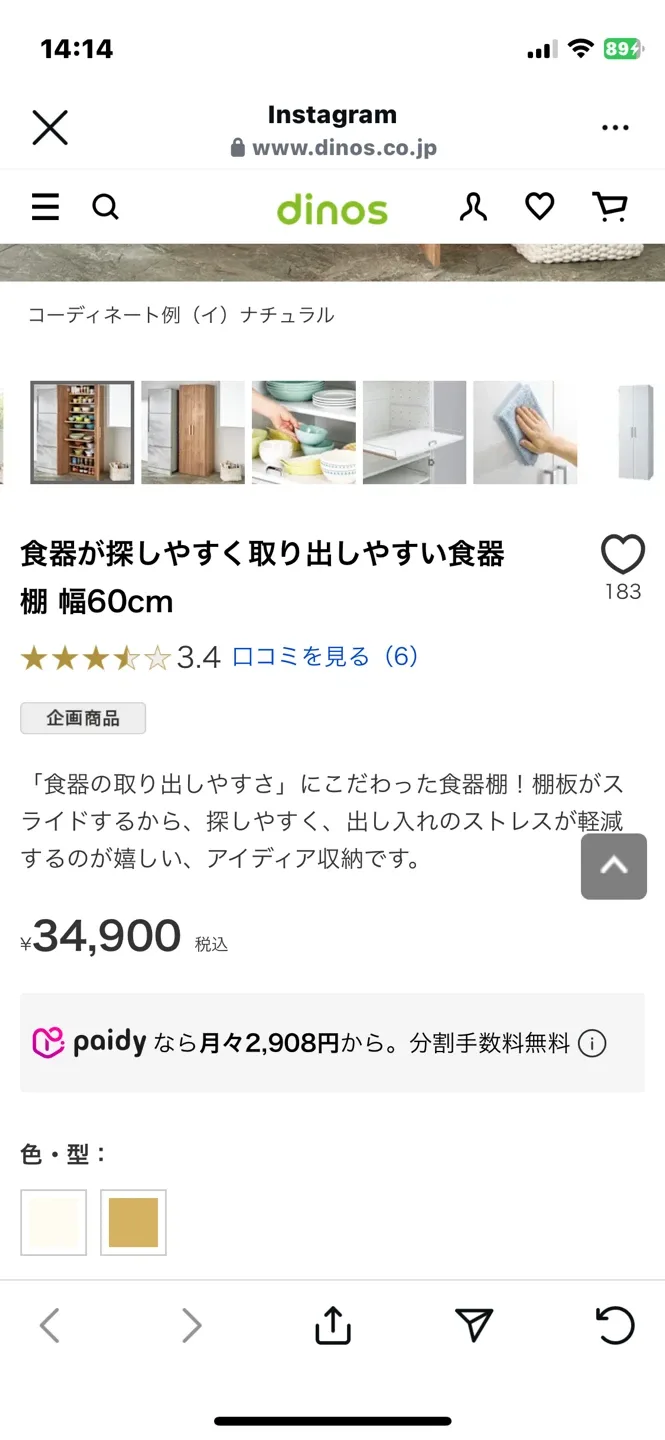Select the open wooden cabinet thumbnail
The width and height of the screenshot is (665, 1440).
pos(82,432)
